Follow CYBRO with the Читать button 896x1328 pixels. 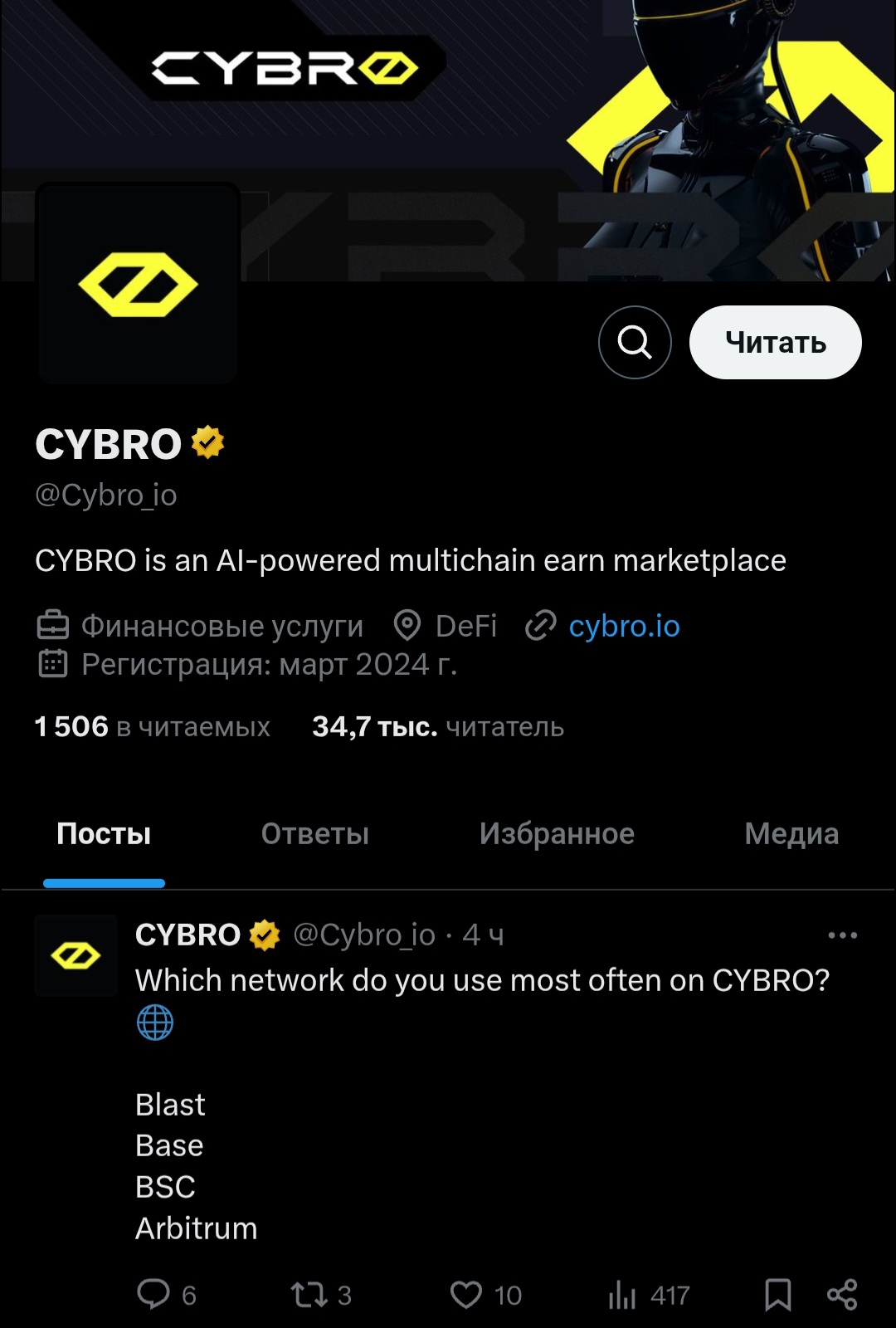pyautogui.click(x=775, y=342)
